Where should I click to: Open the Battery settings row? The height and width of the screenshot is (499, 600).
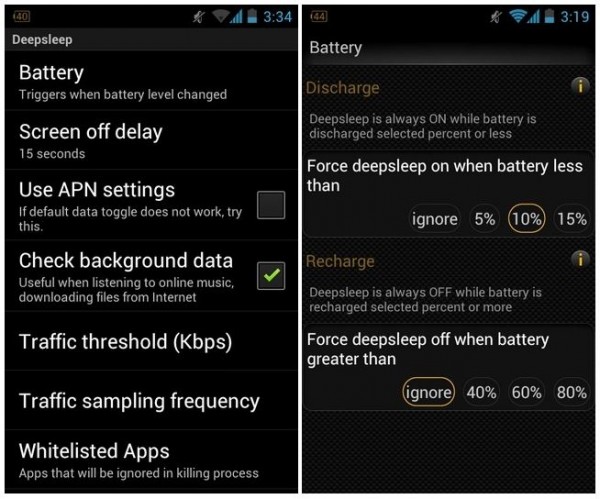coord(150,82)
